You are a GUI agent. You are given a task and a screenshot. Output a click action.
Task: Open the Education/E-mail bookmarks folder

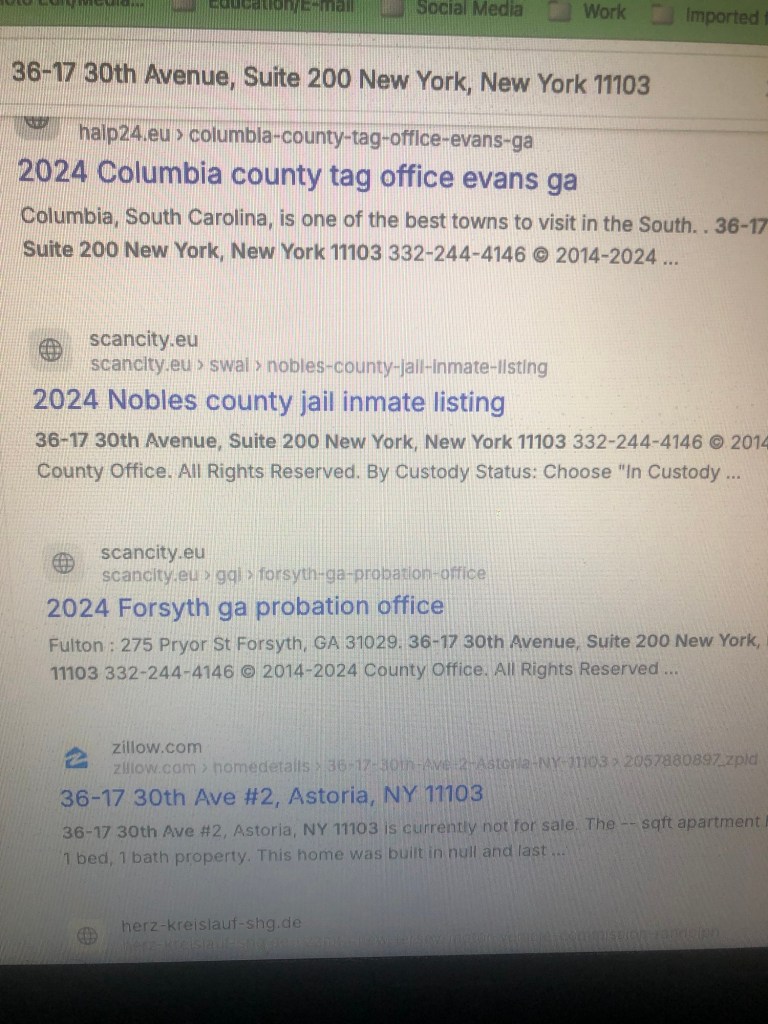(279, 6)
